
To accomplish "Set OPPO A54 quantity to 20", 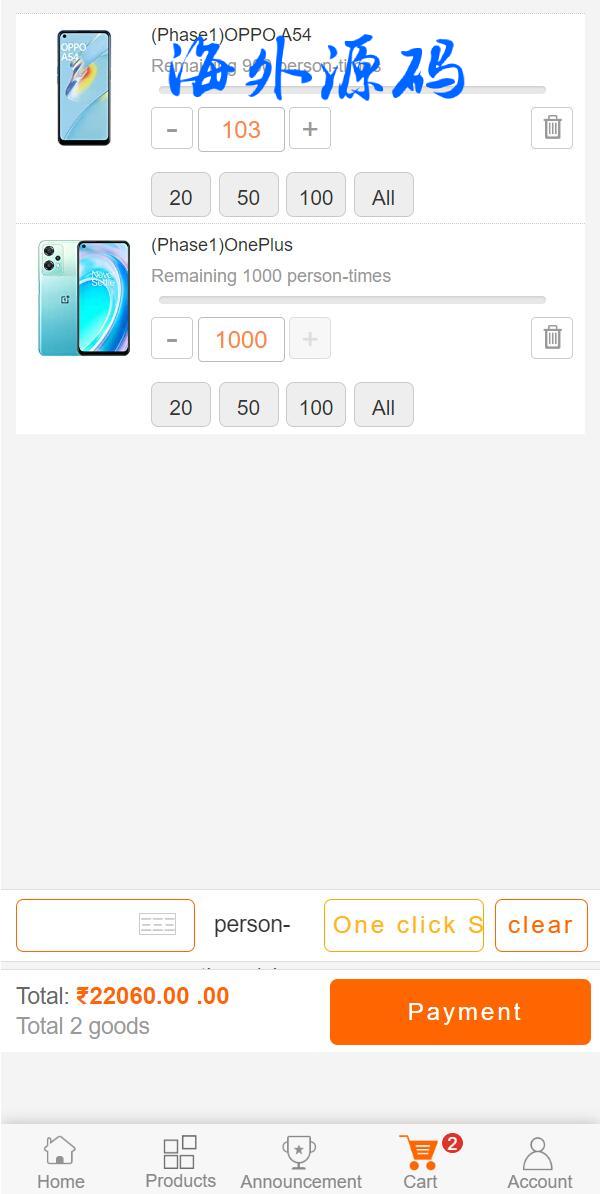I will tap(181, 196).
